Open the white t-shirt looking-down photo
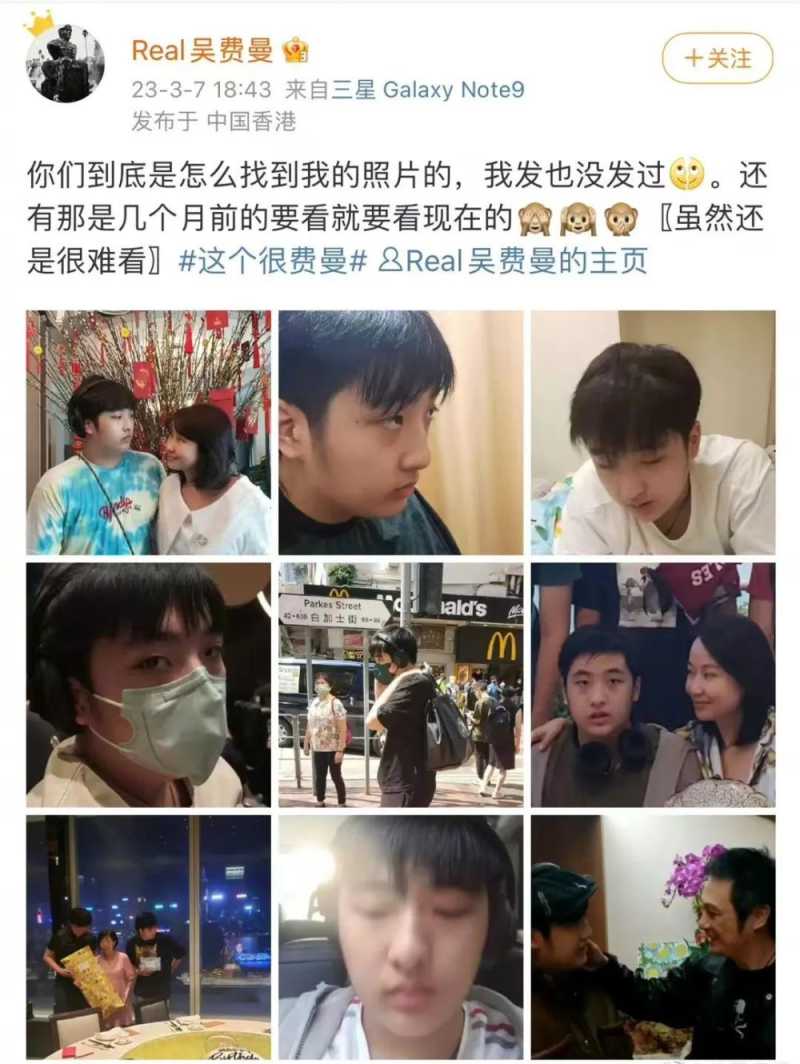This screenshot has height=1064, width=800. point(652,432)
